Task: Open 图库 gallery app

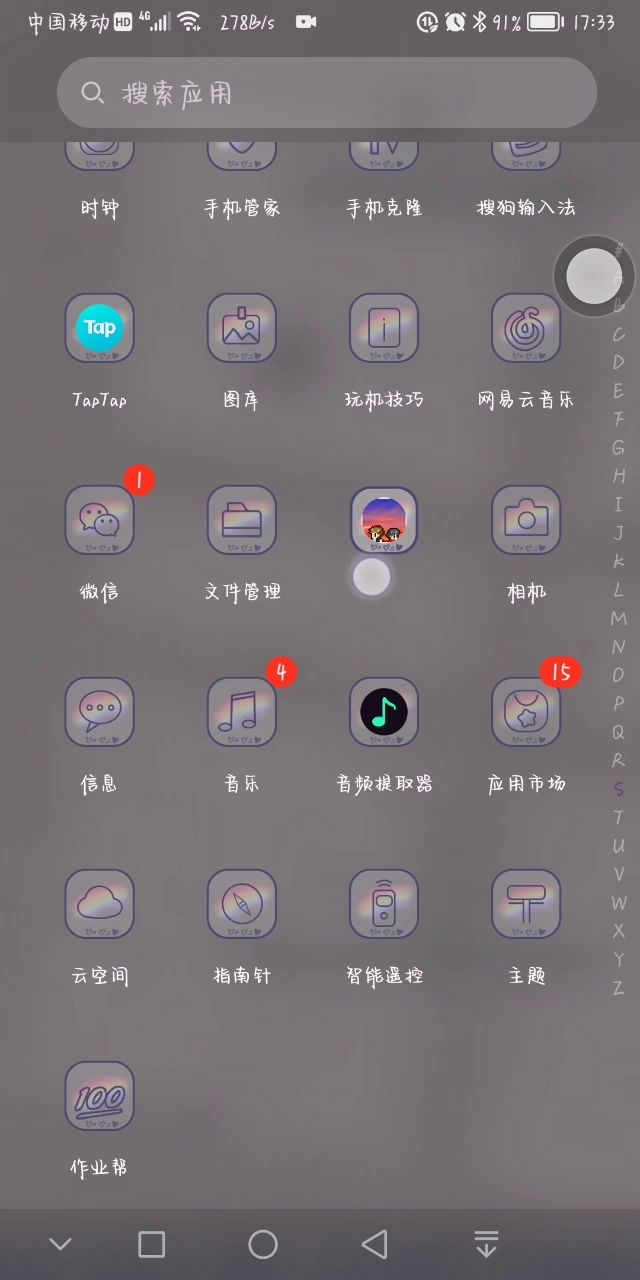Action: point(242,328)
